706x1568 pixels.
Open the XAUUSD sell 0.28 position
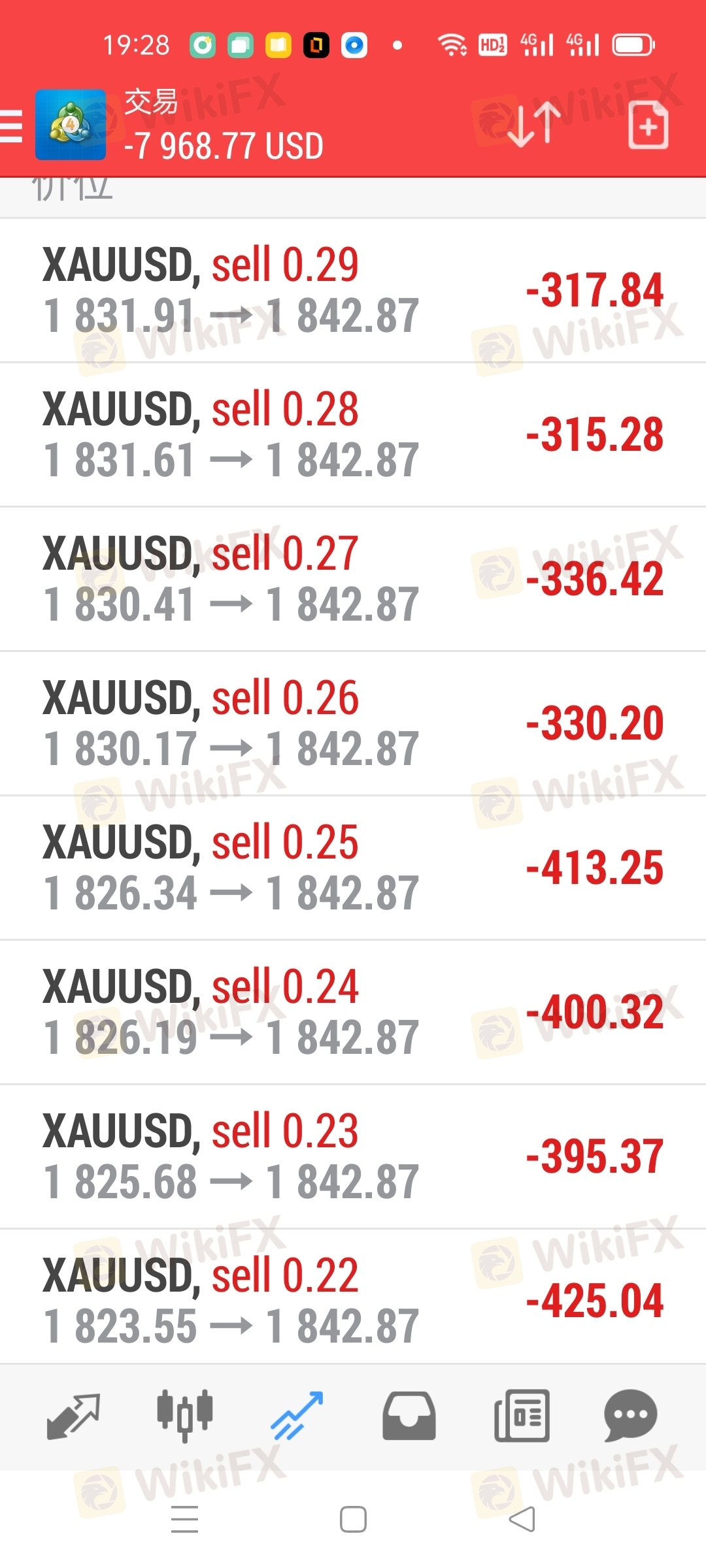coord(353,434)
